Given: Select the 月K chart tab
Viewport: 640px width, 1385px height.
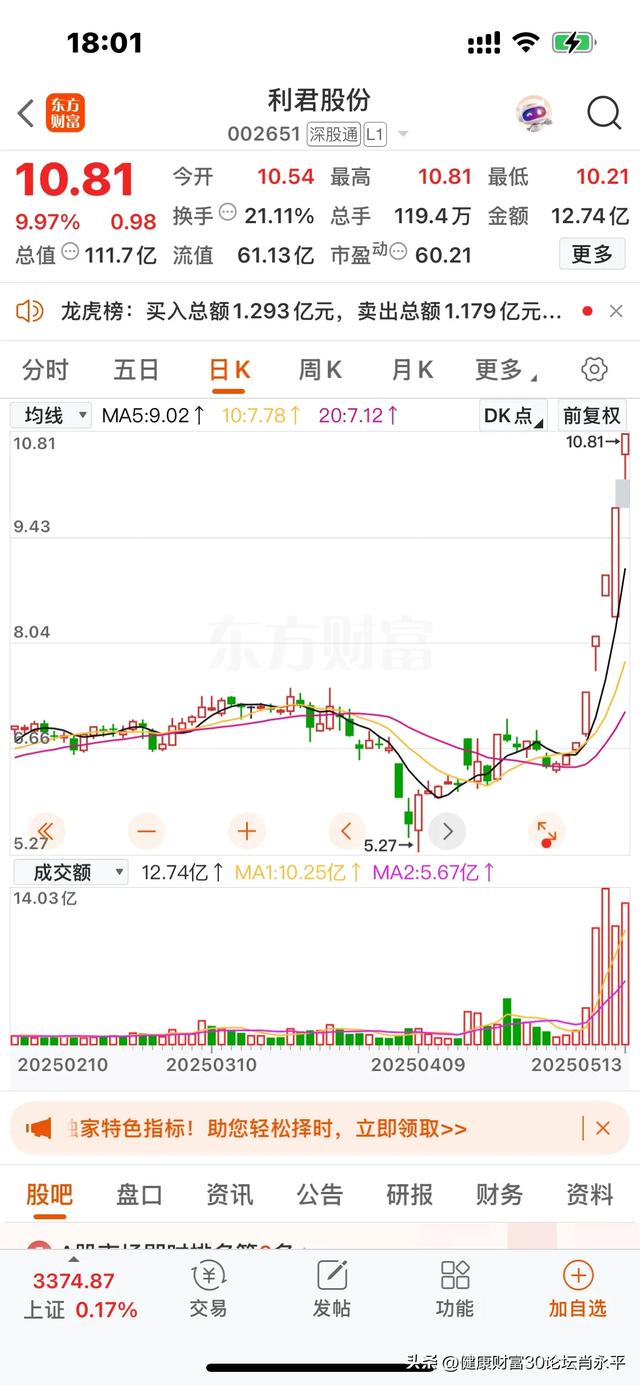Looking at the screenshot, I should [411, 370].
